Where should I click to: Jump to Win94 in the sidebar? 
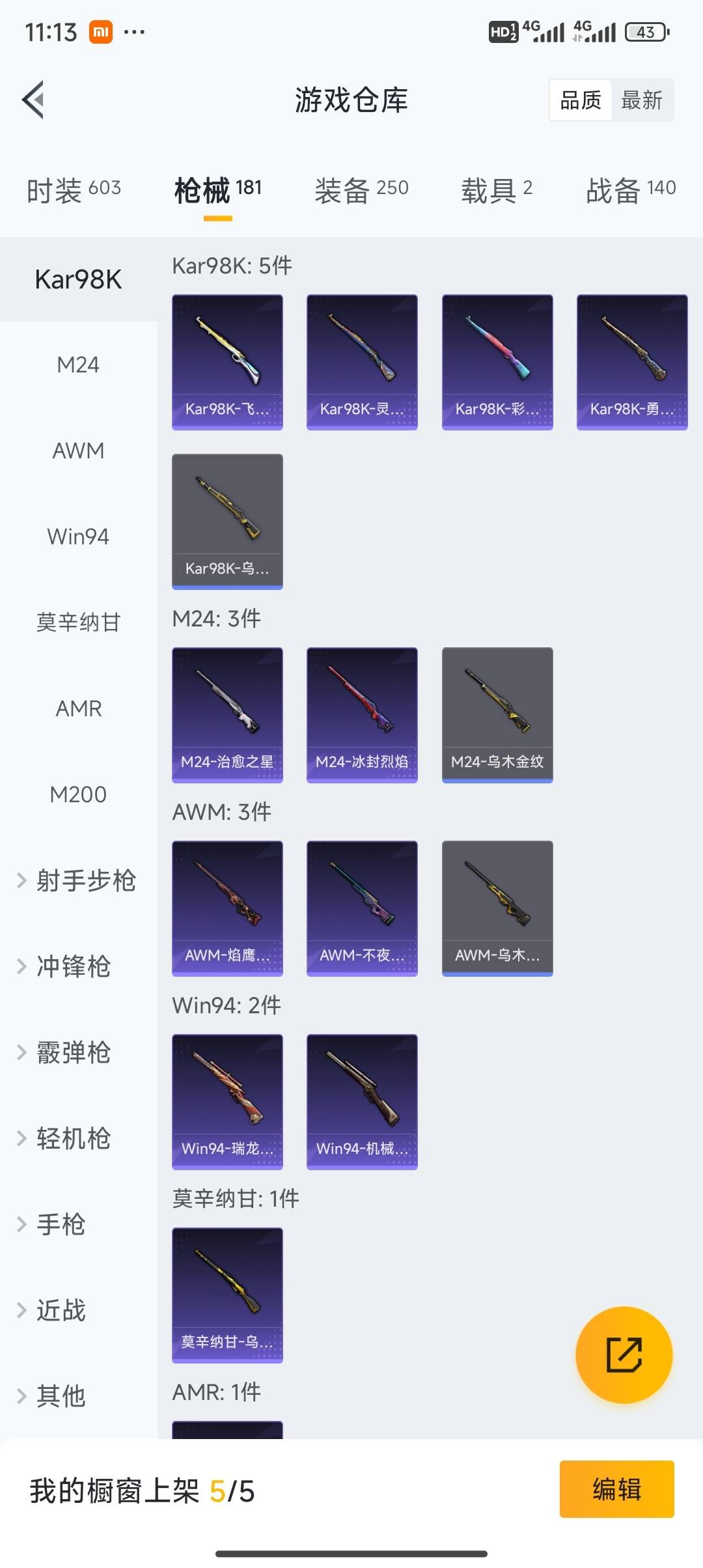click(78, 537)
